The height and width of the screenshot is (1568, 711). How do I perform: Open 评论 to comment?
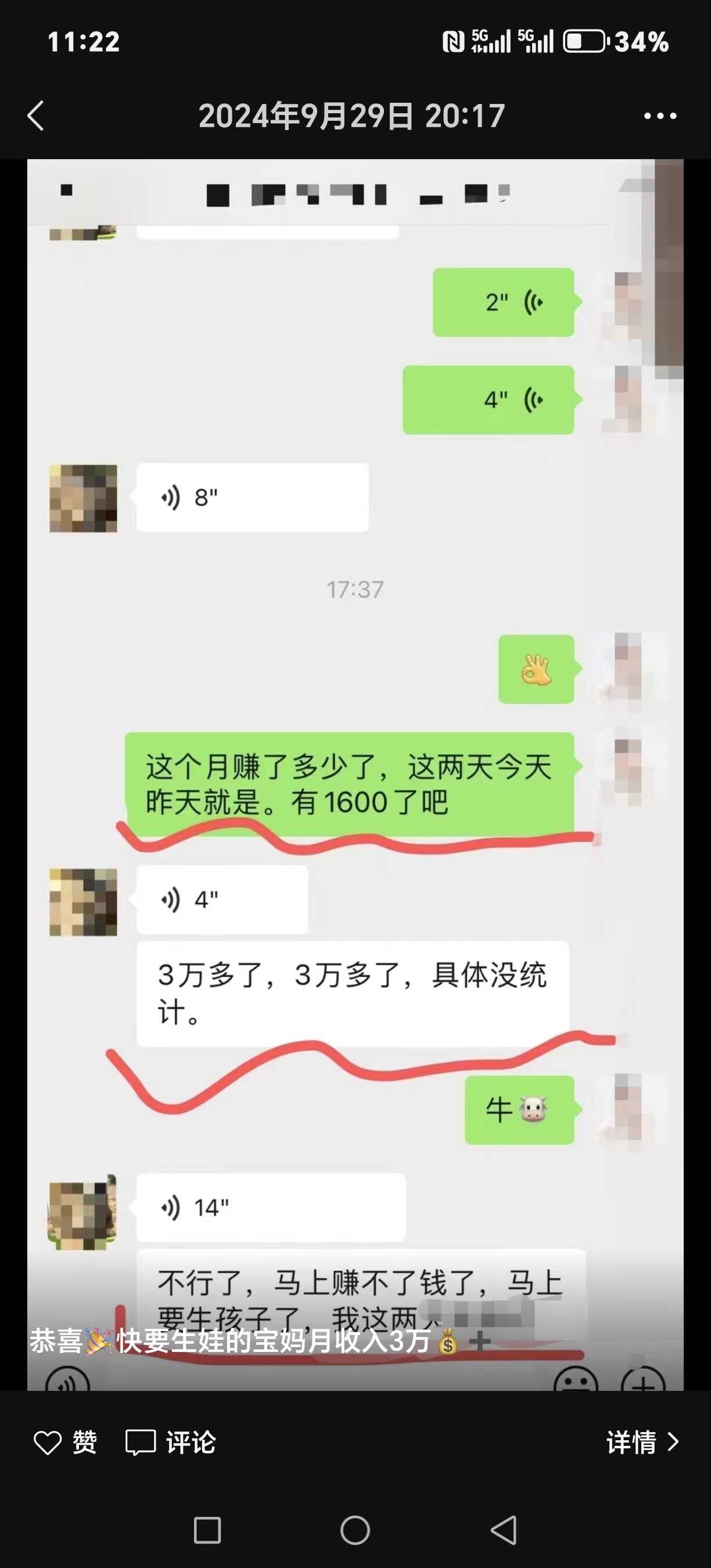(x=170, y=1442)
